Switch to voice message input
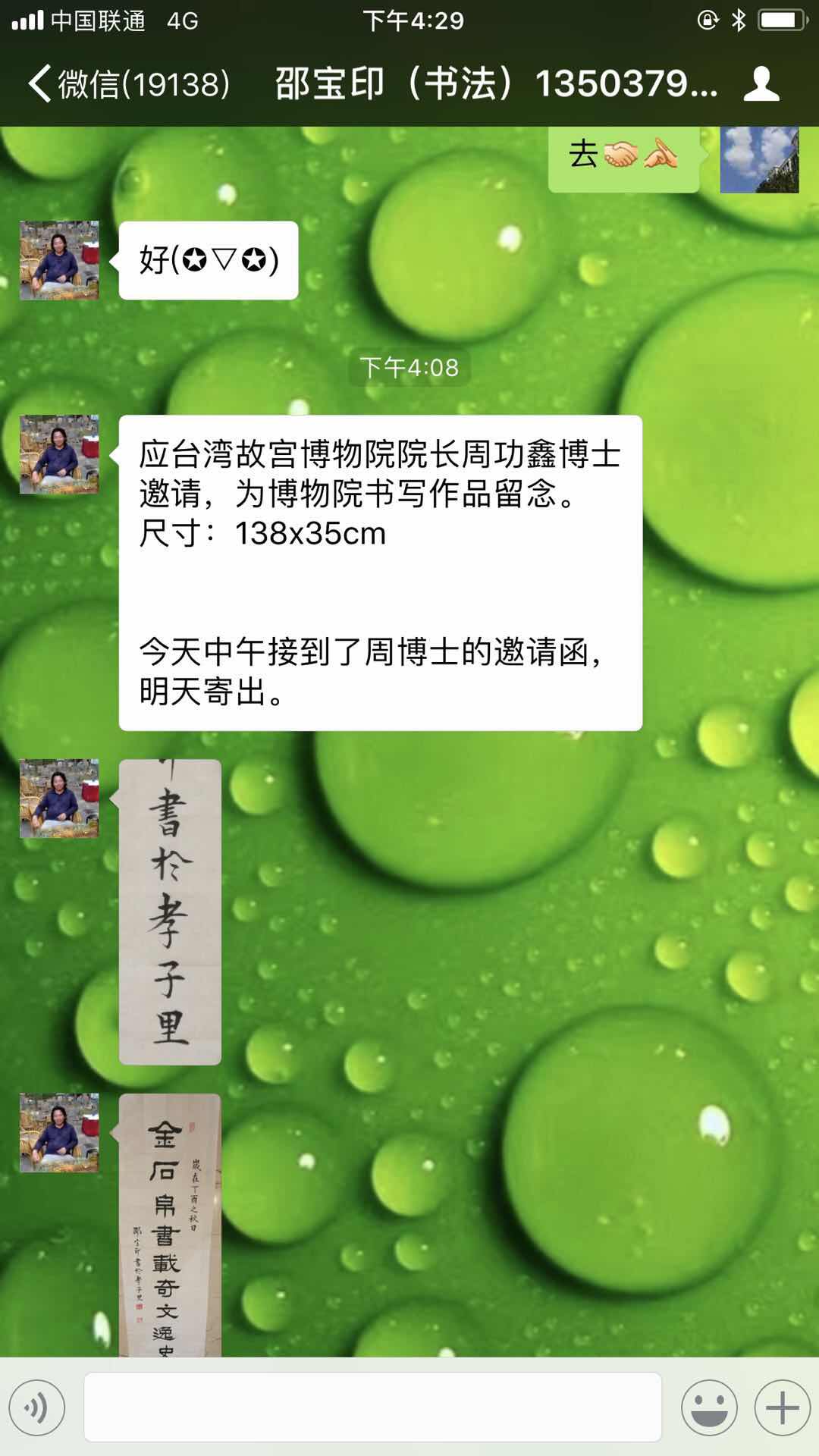The height and width of the screenshot is (1456, 819). (36, 1408)
